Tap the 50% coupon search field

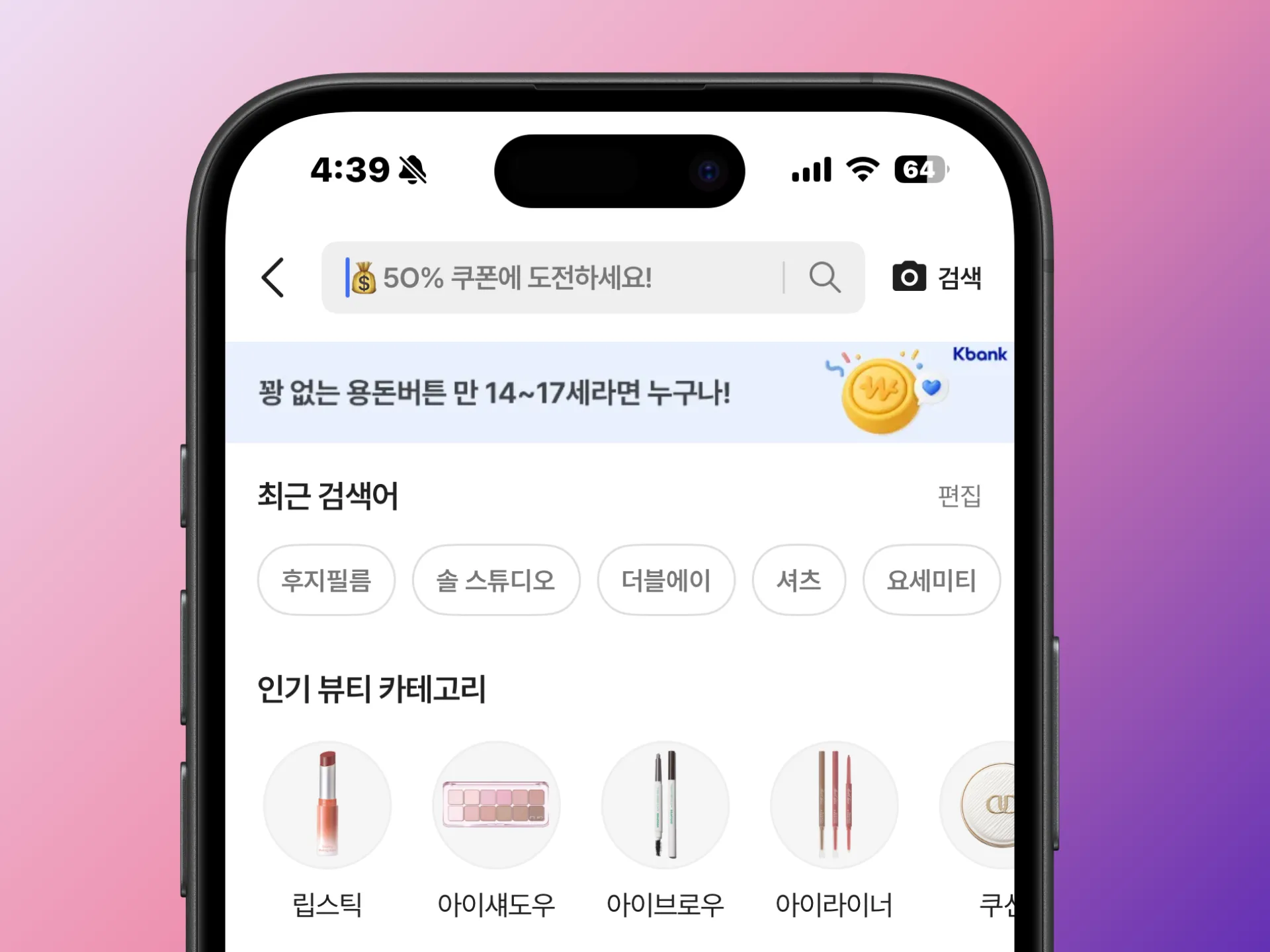point(556,278)
